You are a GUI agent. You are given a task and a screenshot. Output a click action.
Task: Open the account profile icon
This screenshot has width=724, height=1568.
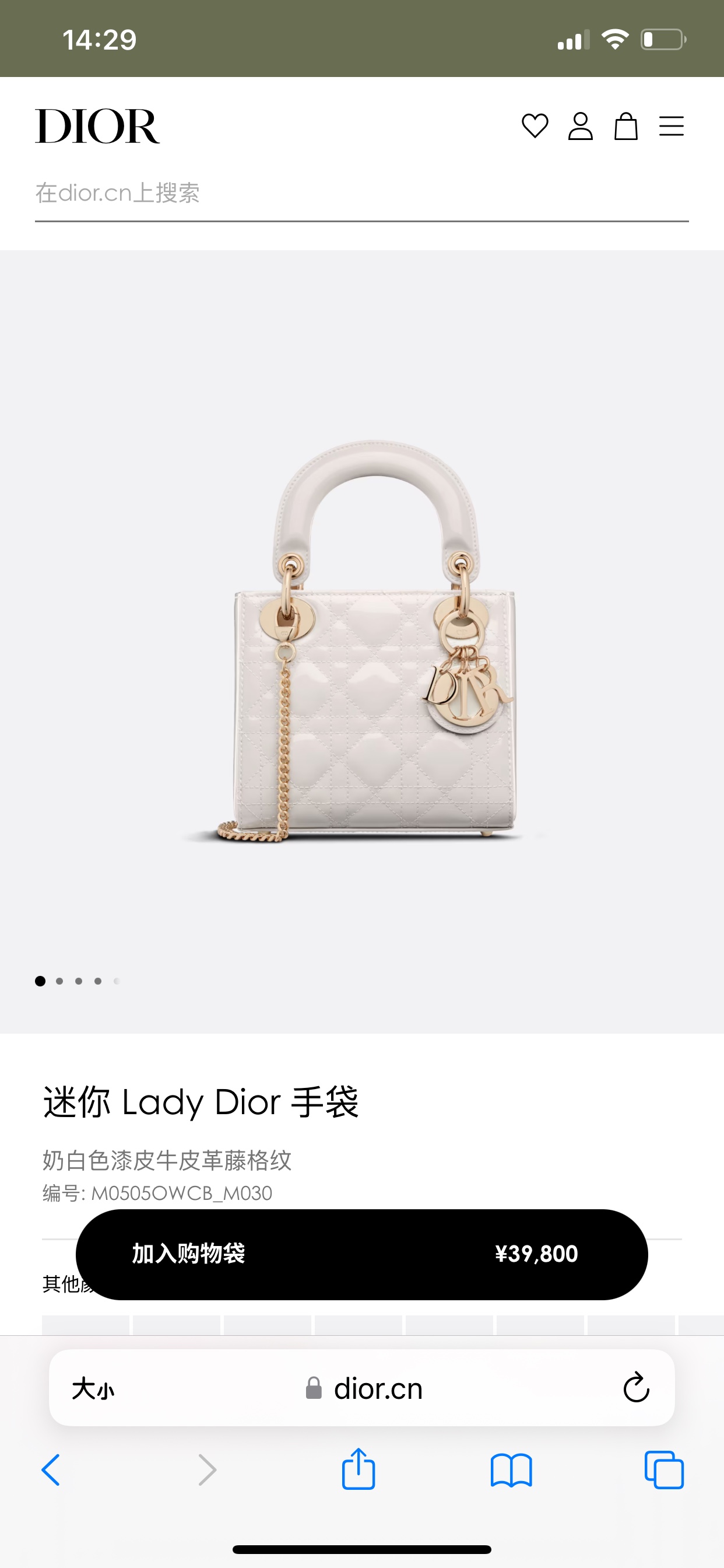point(581,126)
